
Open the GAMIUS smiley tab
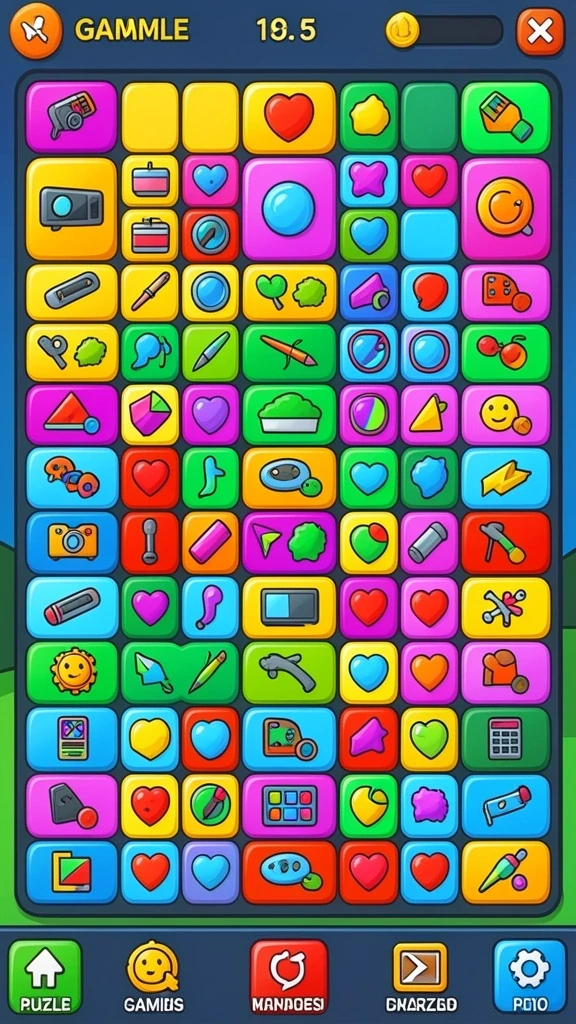(153, 977)
